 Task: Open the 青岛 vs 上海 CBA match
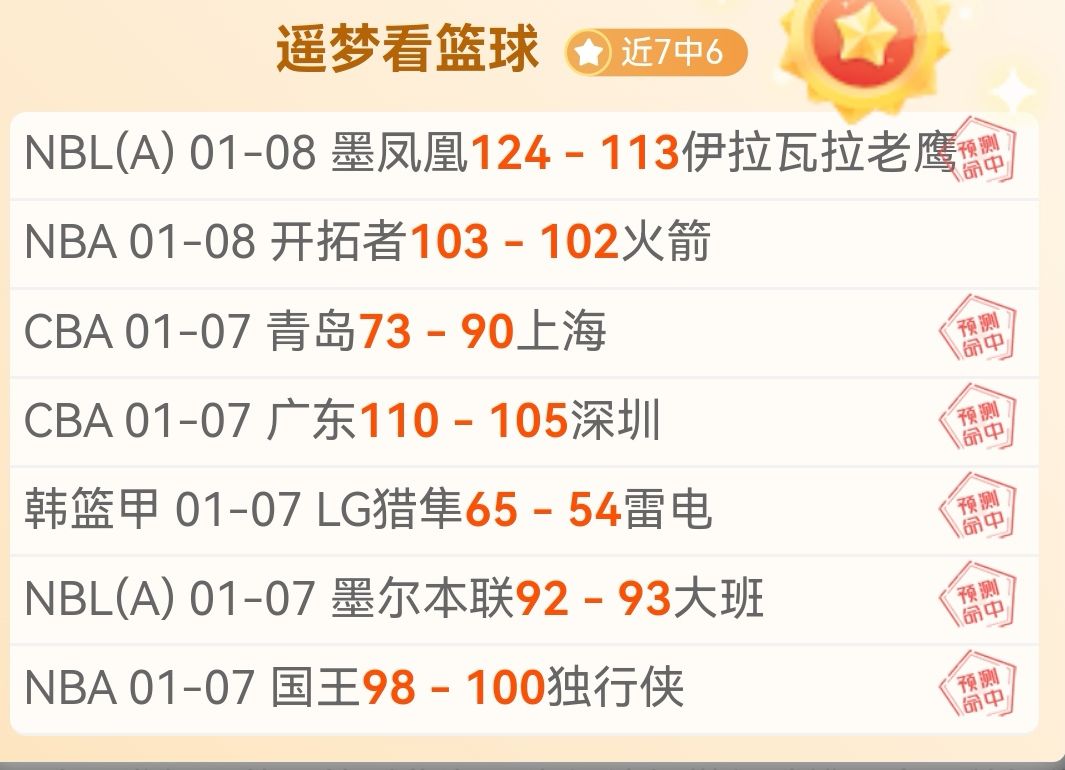tap(316, 332)
